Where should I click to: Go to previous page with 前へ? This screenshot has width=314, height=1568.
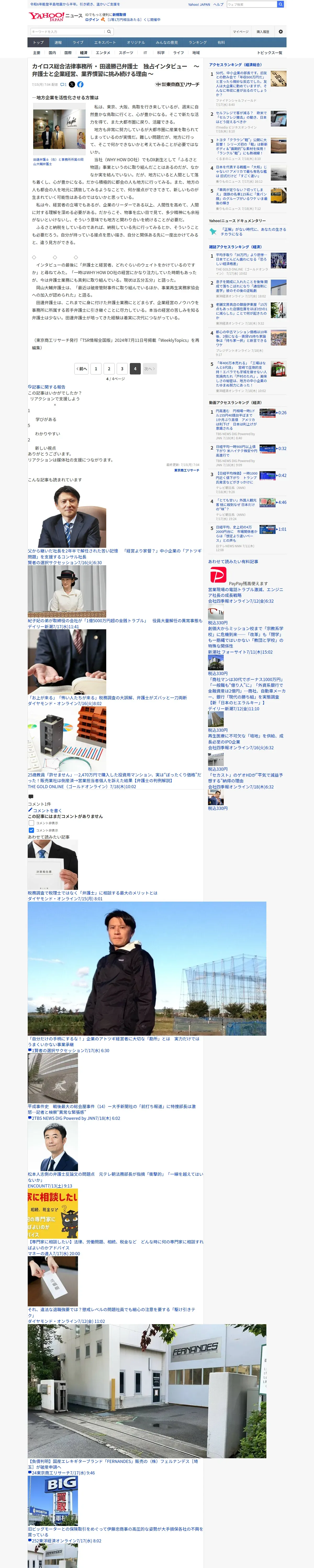click(x=82, y=368)
